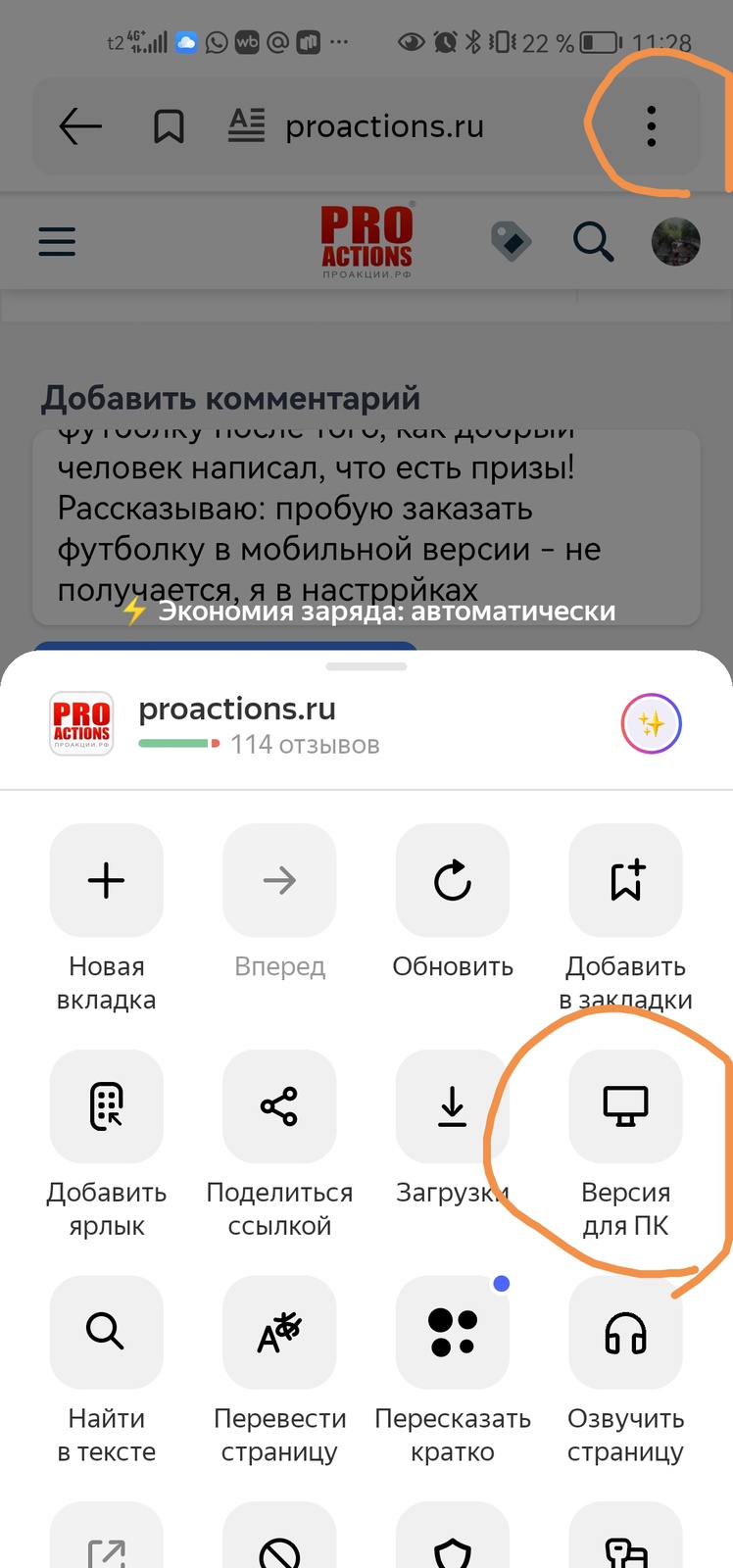The image size is (733, 1568).
Task: Open the price tag icon
Action: pyautogui.click(x=511, y=241)
